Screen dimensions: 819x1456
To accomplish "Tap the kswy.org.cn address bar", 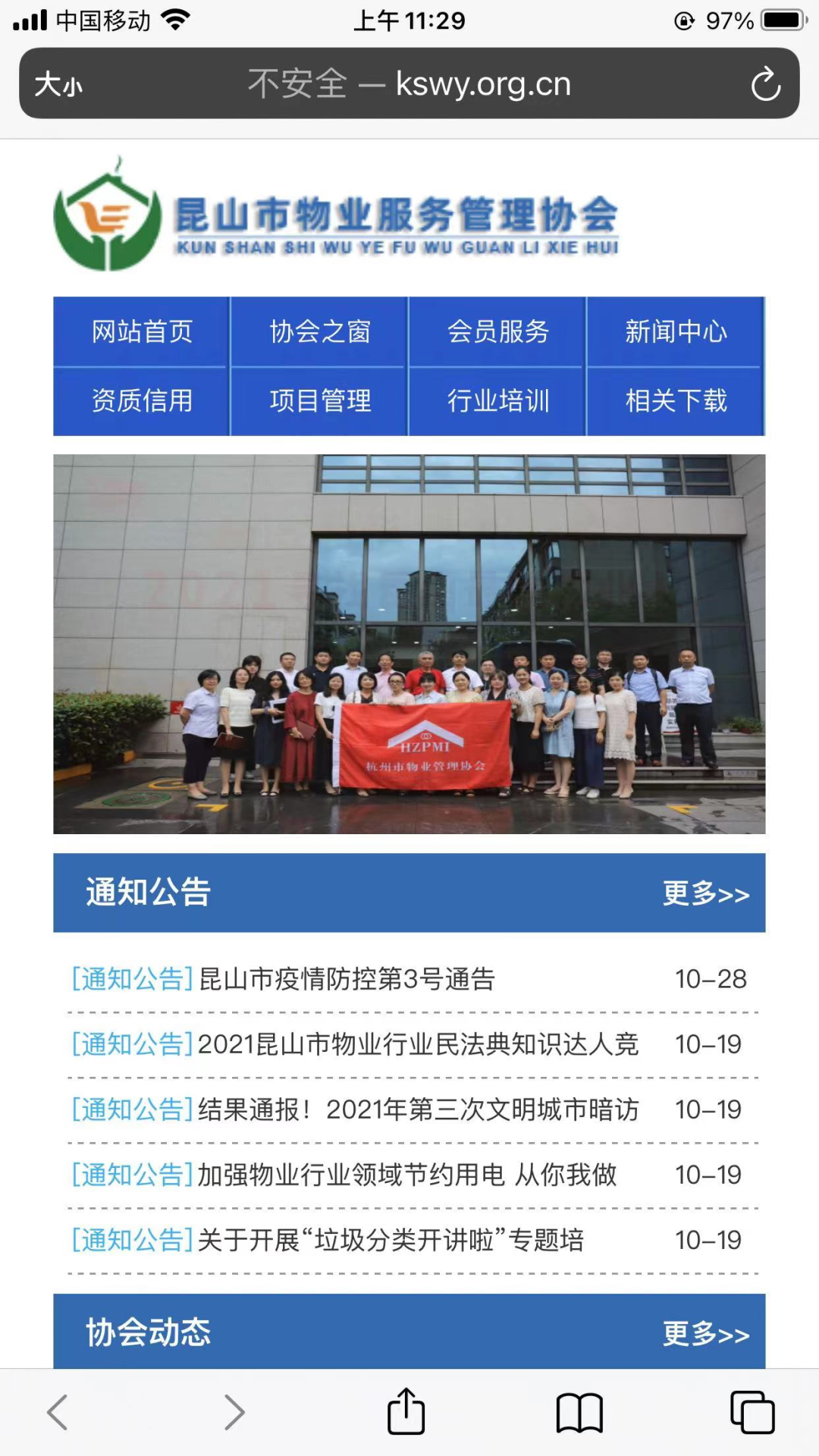I will 409,83.
